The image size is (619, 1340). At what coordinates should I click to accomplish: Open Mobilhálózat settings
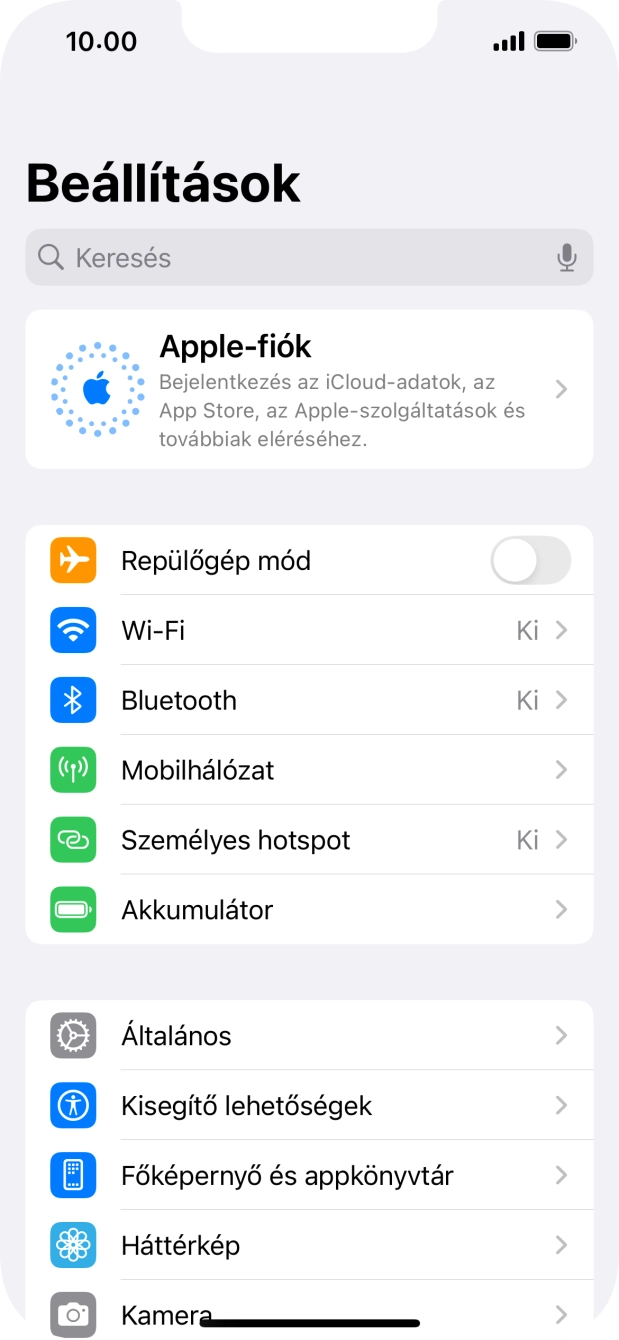click(x=309, y=771)
